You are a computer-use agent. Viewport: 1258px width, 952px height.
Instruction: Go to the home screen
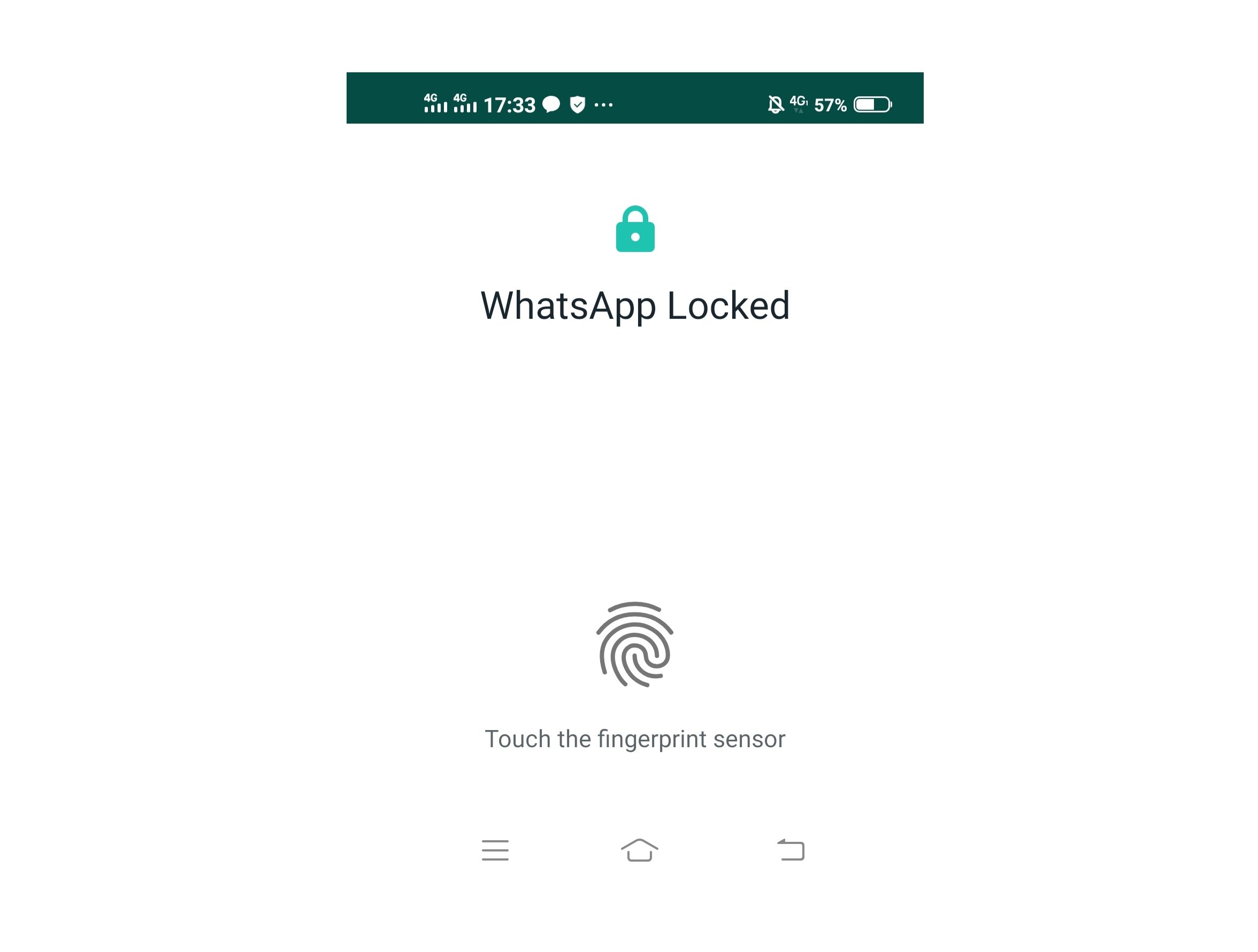pos(639,850)
